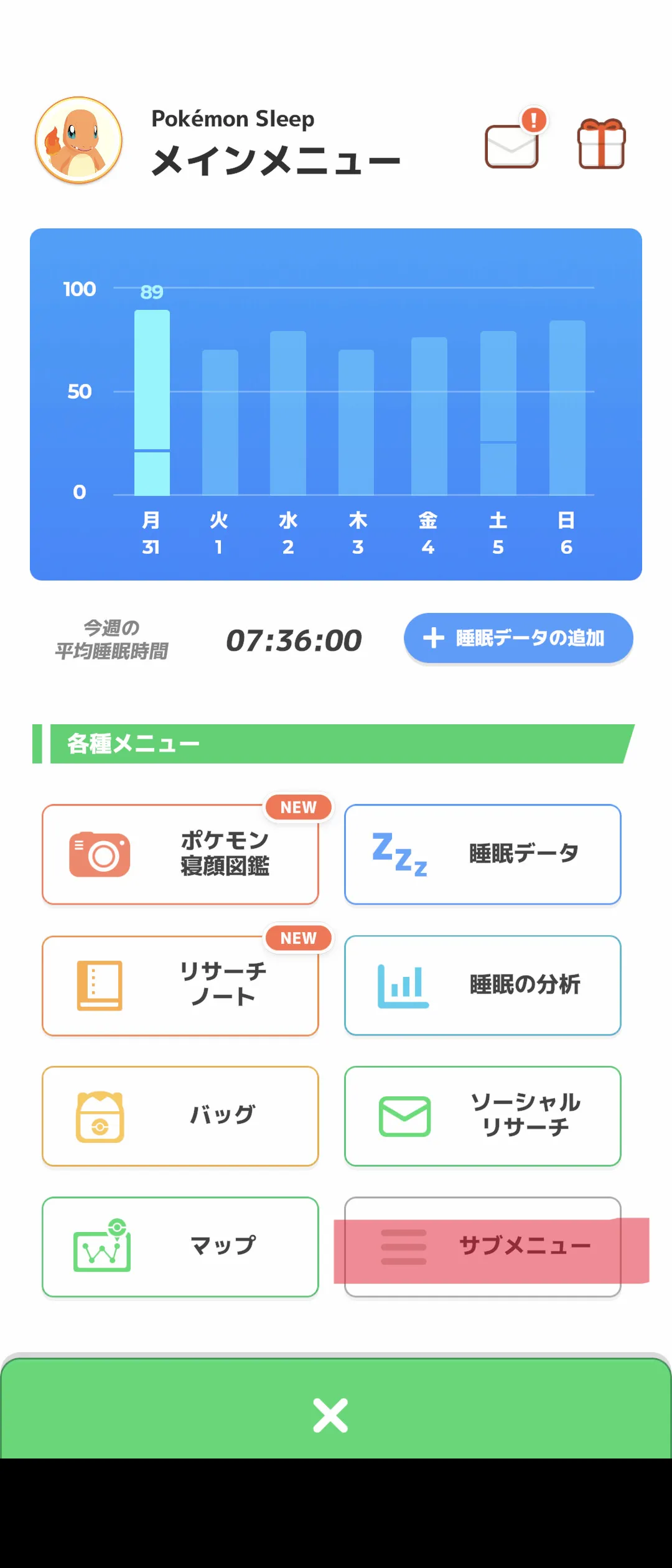Image resolution: width=672 pixels, height=1568 pixels.
Task: Open the mail inbox envelope icon
Action: tap(511, 145)
